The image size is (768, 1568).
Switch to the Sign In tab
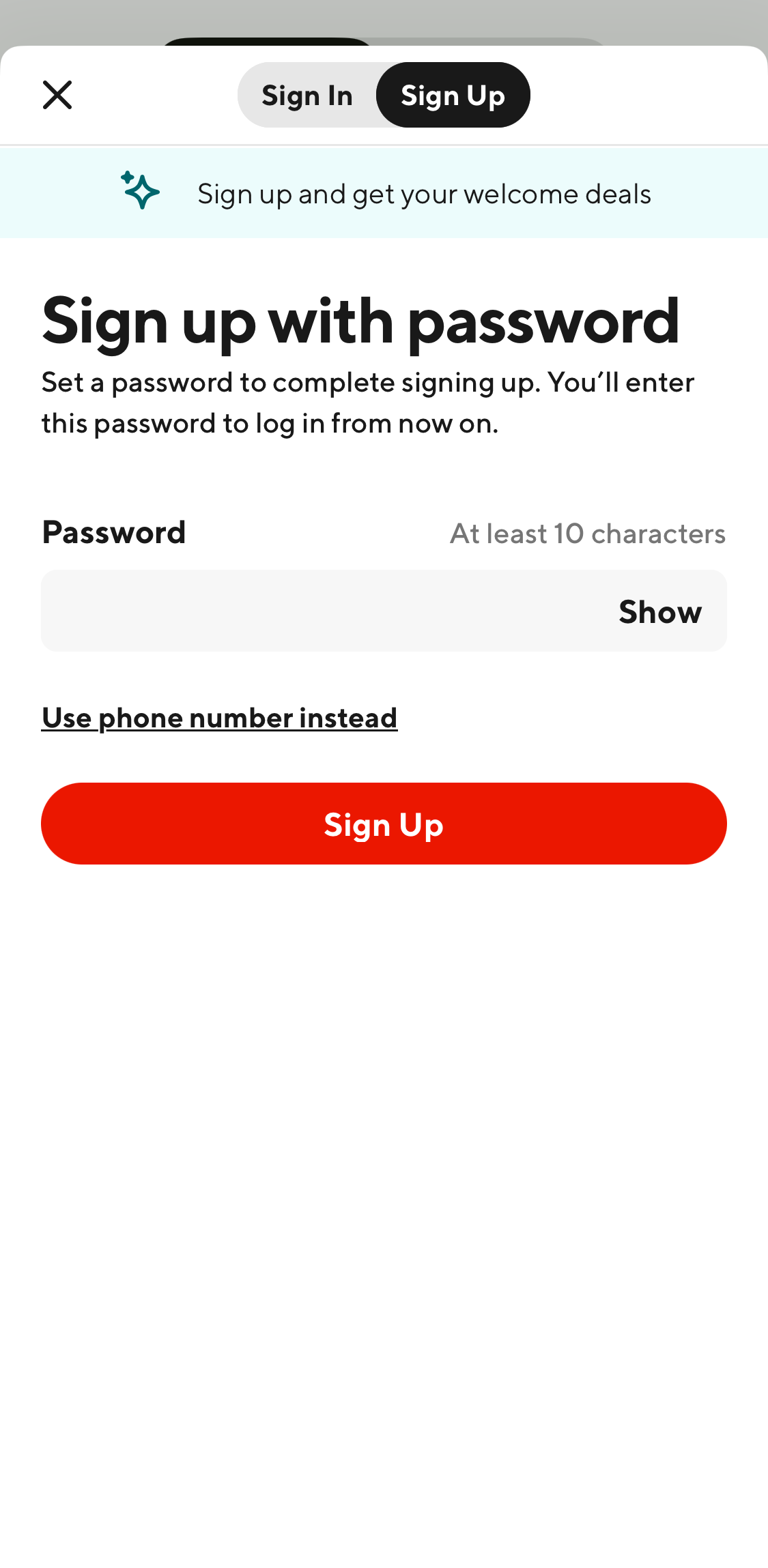point(307,95)
